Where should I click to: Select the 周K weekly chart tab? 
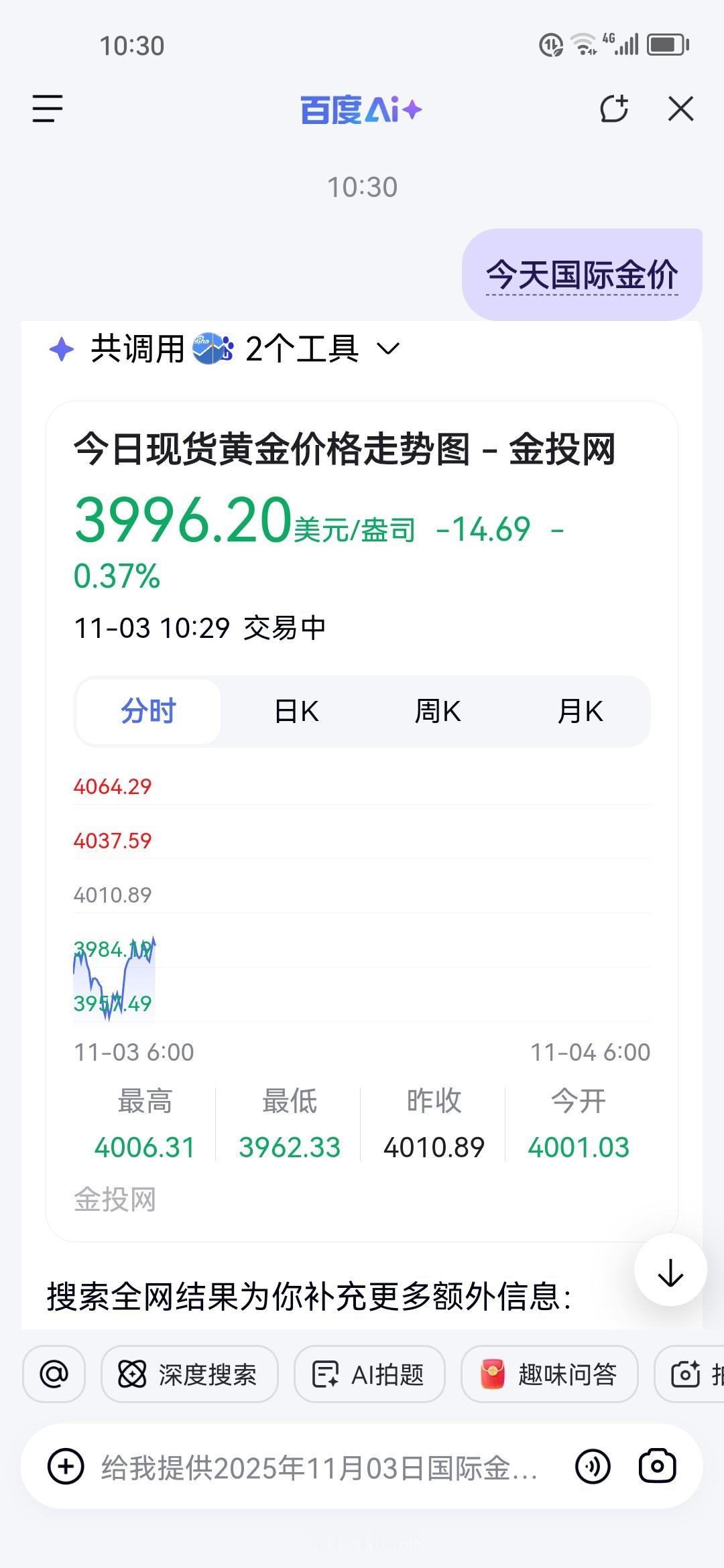point(438,712)
